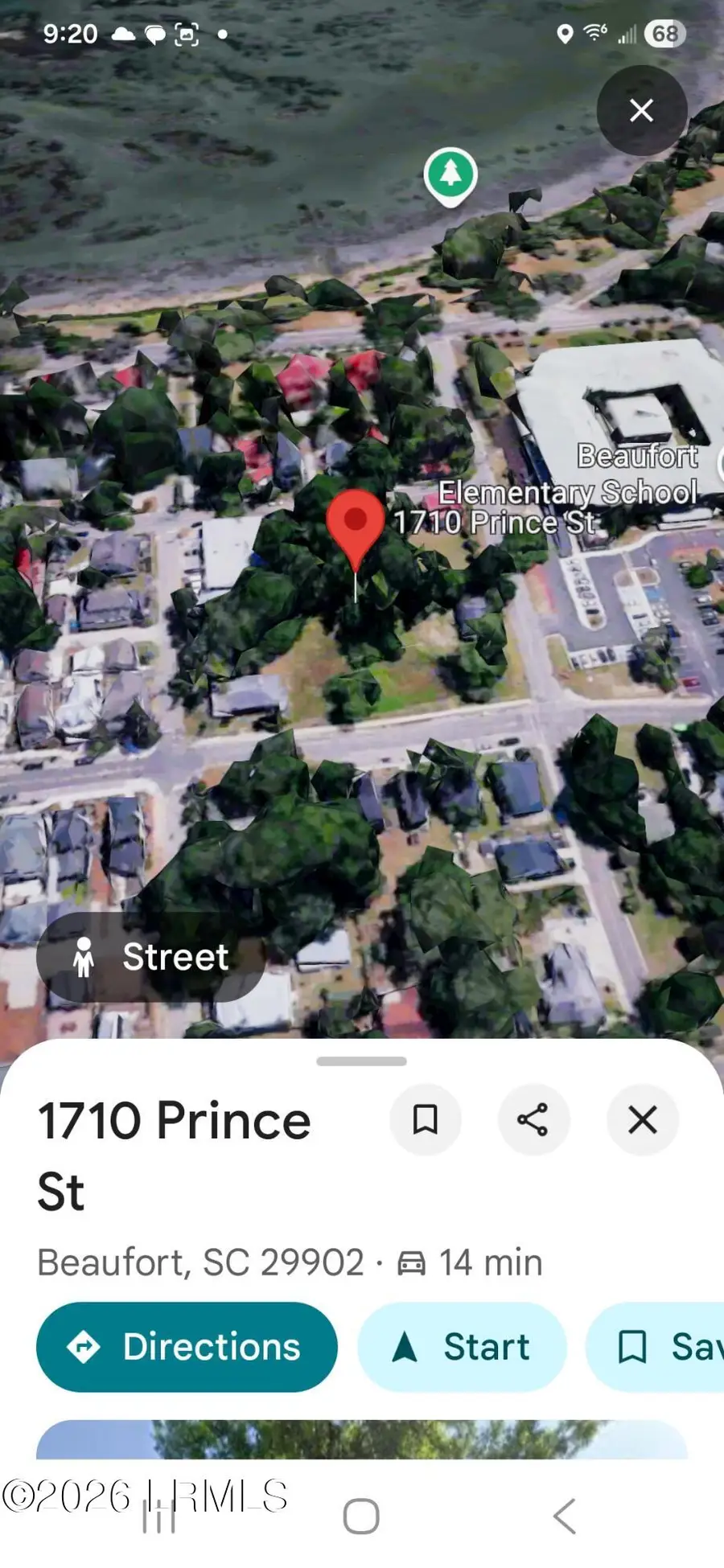The height and width of the screenshot is (1568, 724).
Task: Open Street View with the pegman icon
Action: [84, 957]
